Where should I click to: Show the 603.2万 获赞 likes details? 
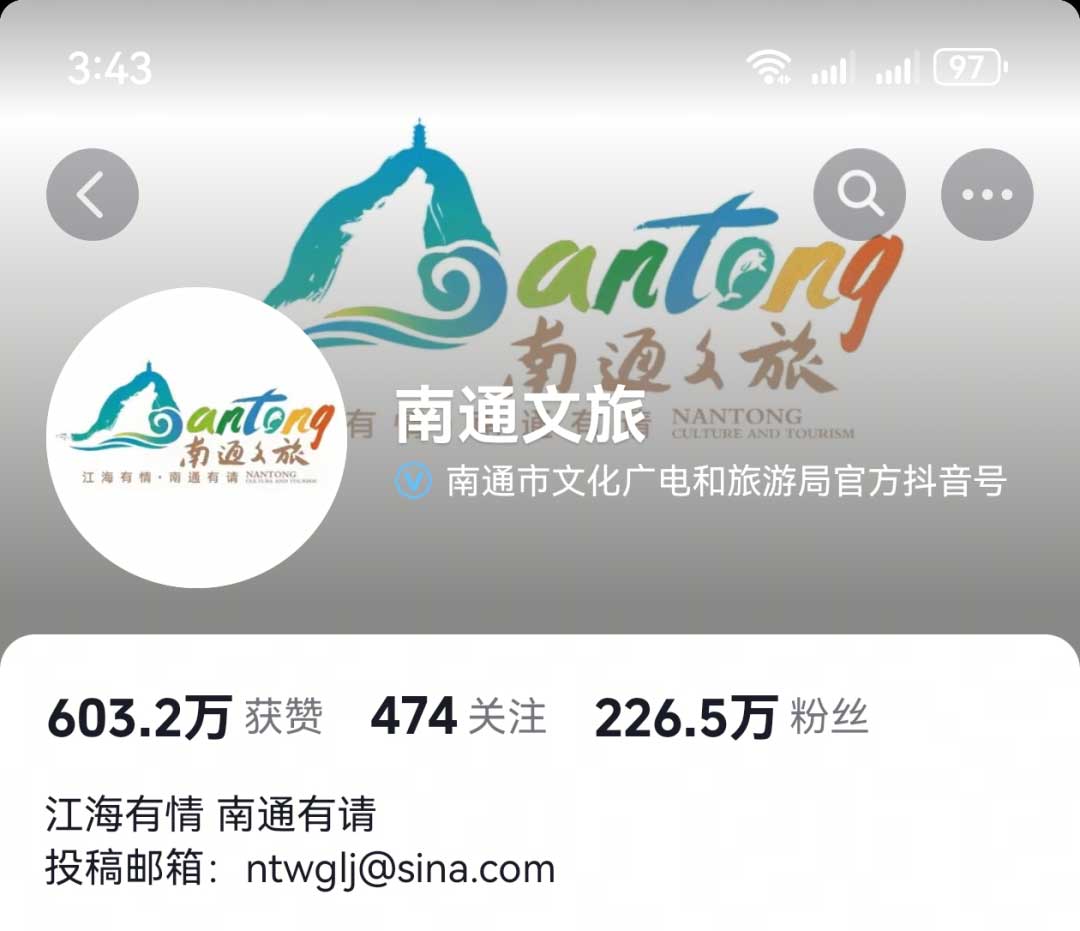[x=185, y=717]
